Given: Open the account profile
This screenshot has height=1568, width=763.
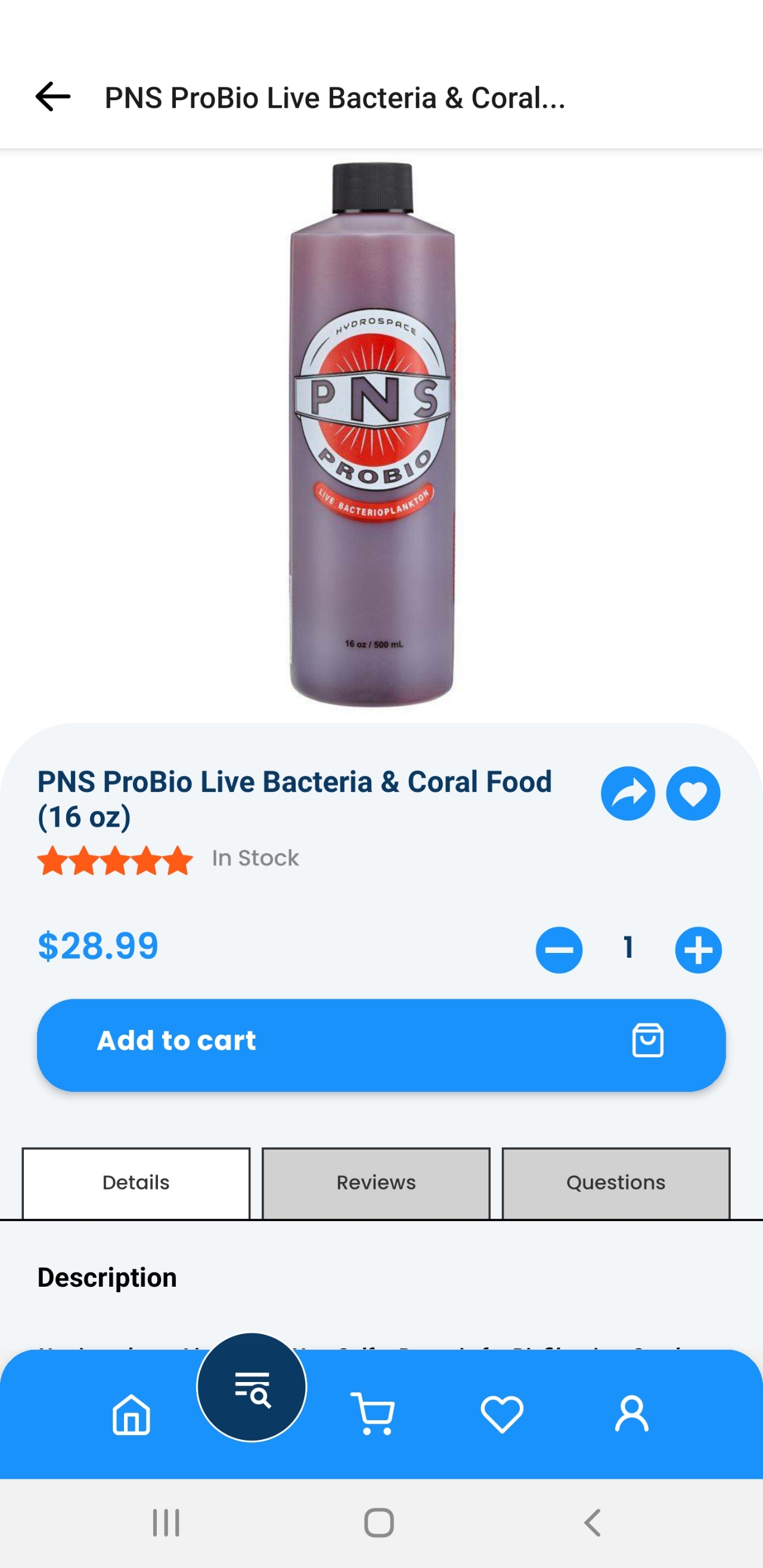Looking at the screenshot, I should (x=631, y=1414).
